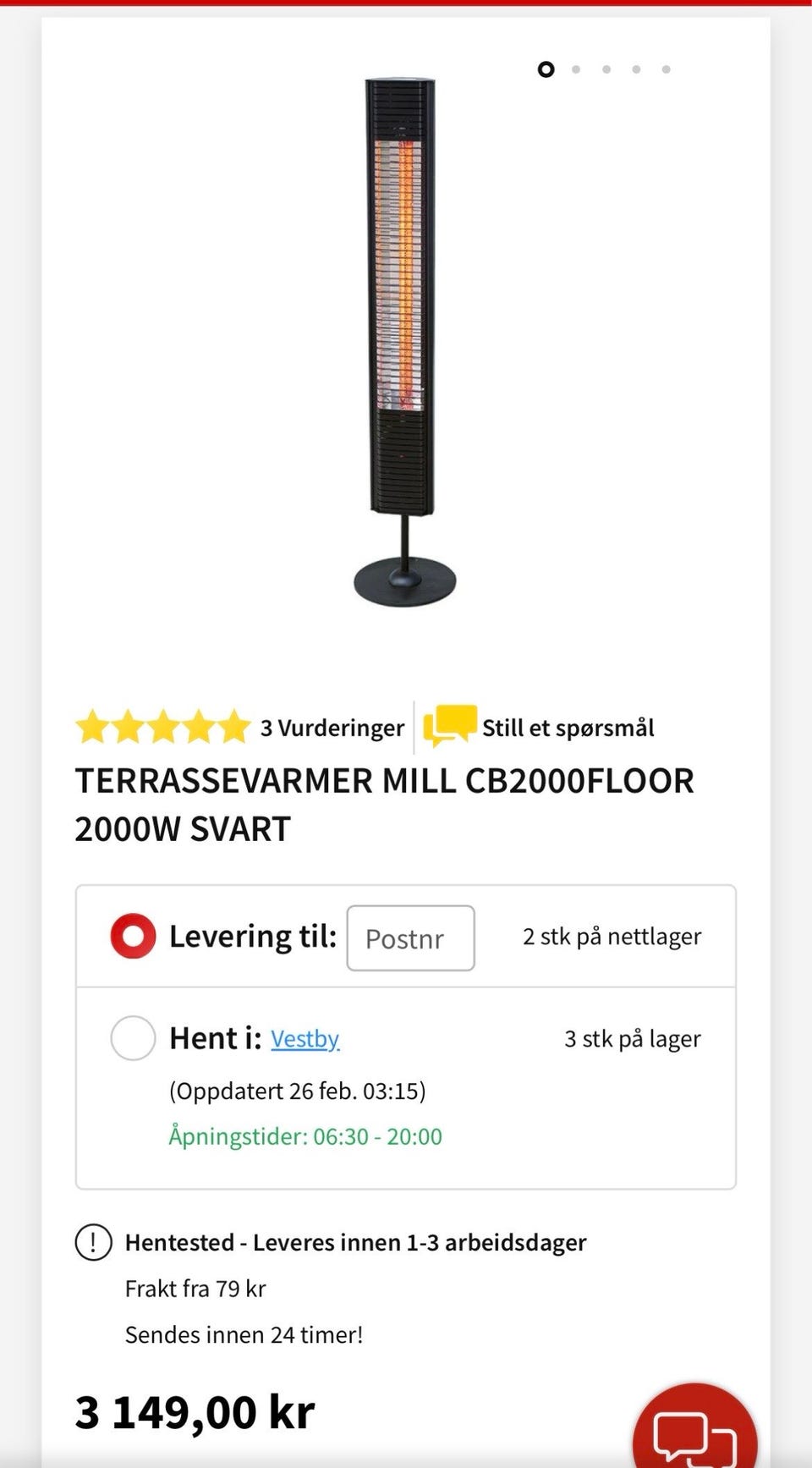
Task: Open the 3 Vurderinger reviews
Action: pos(332,728)
